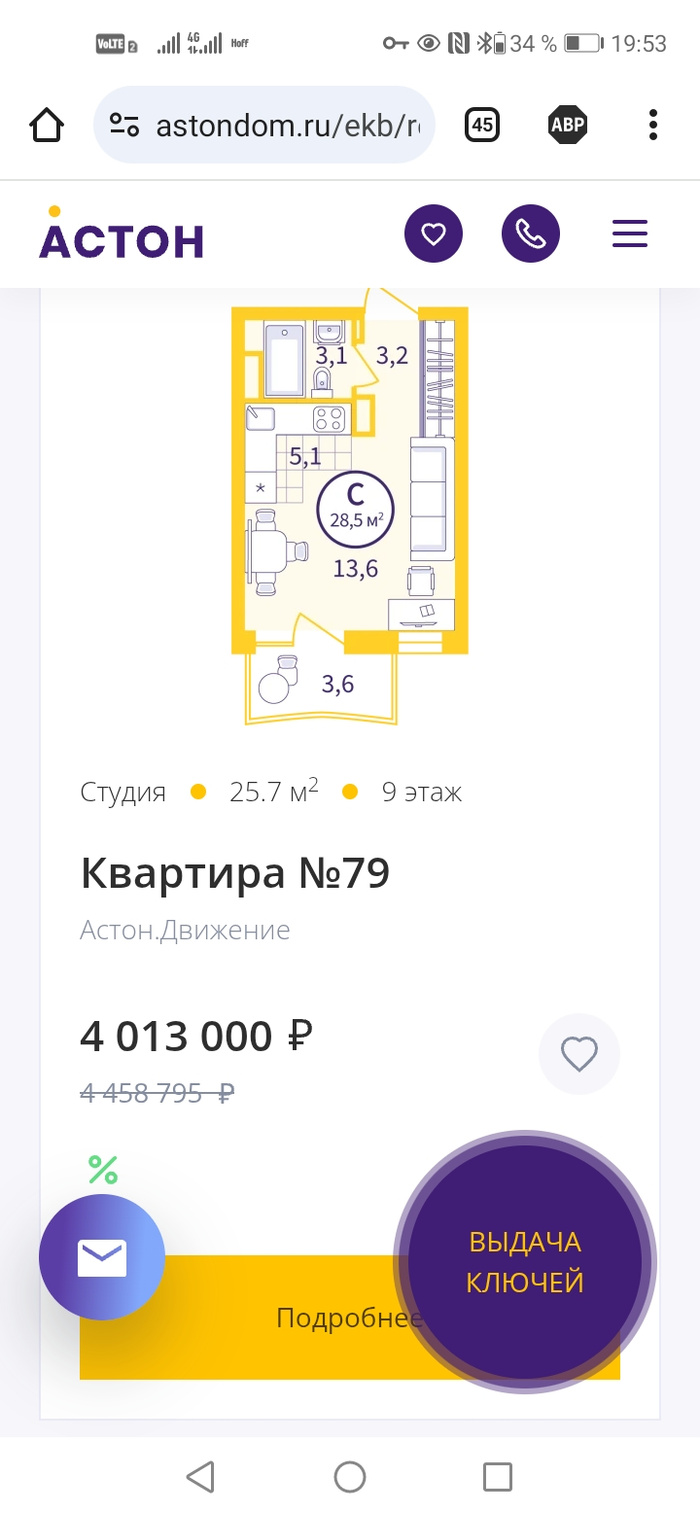Open the floating message envelope button

click(x=102, y=1257)
